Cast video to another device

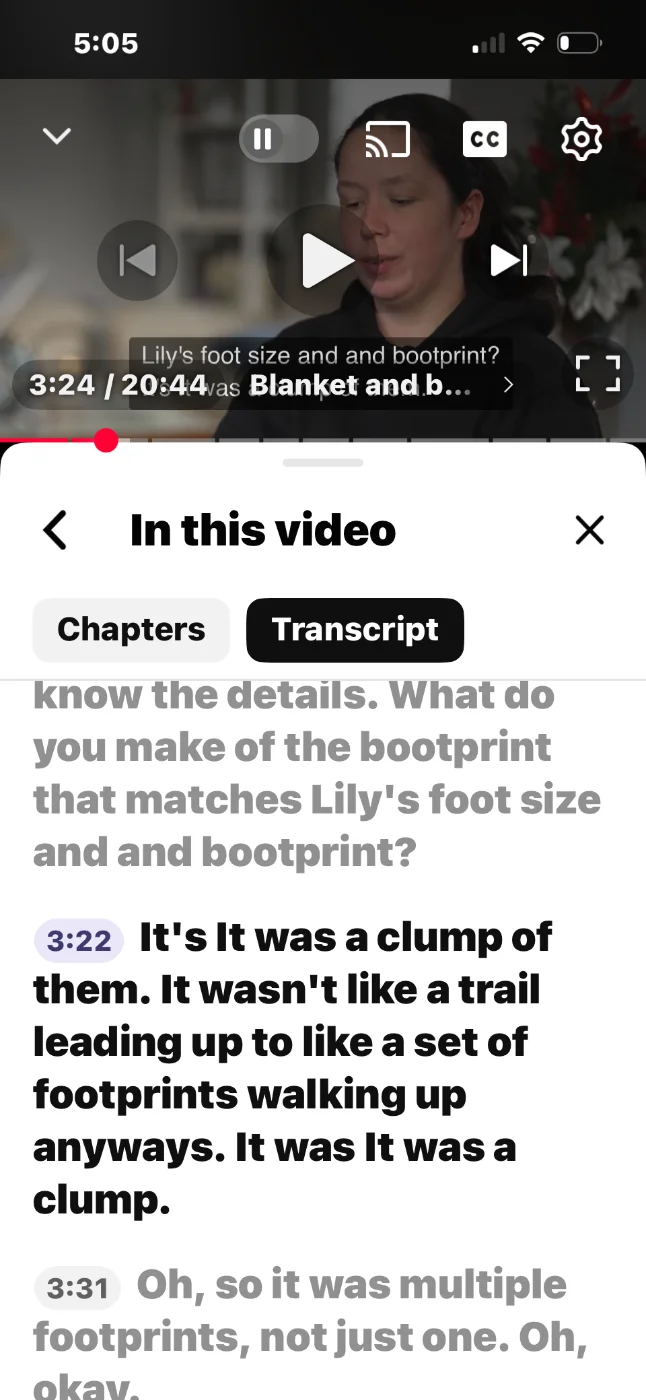[x=388, y=139]
